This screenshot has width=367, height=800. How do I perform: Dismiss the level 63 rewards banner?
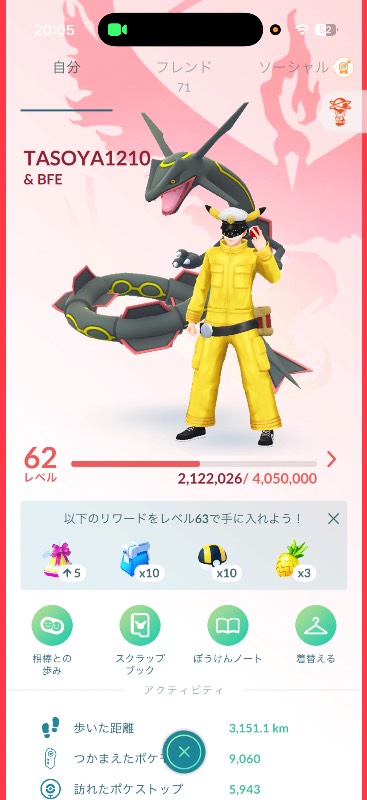coord(333,519)
